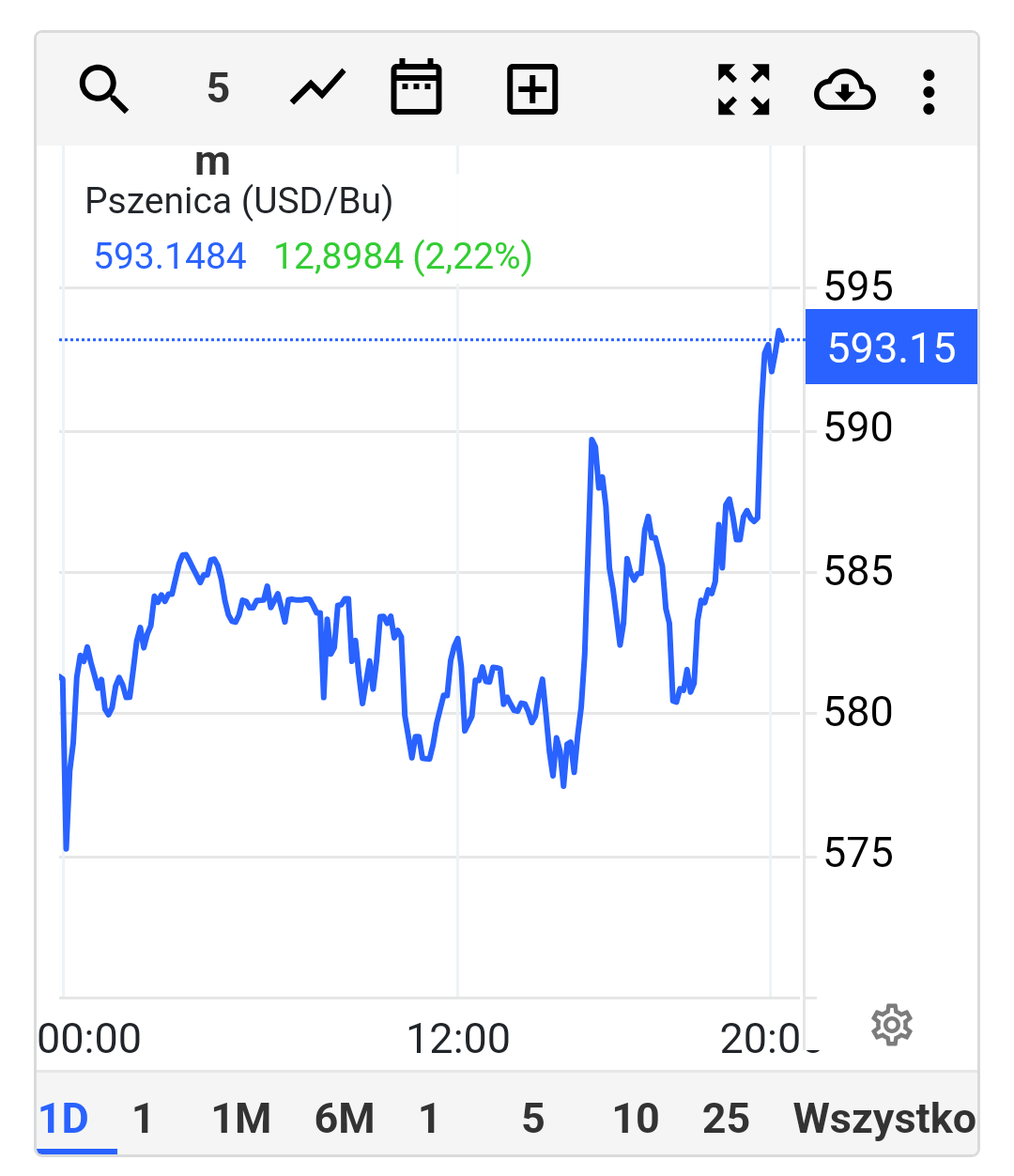Show the 5 year range
1014x1176 pixels.
[533, 1119]
